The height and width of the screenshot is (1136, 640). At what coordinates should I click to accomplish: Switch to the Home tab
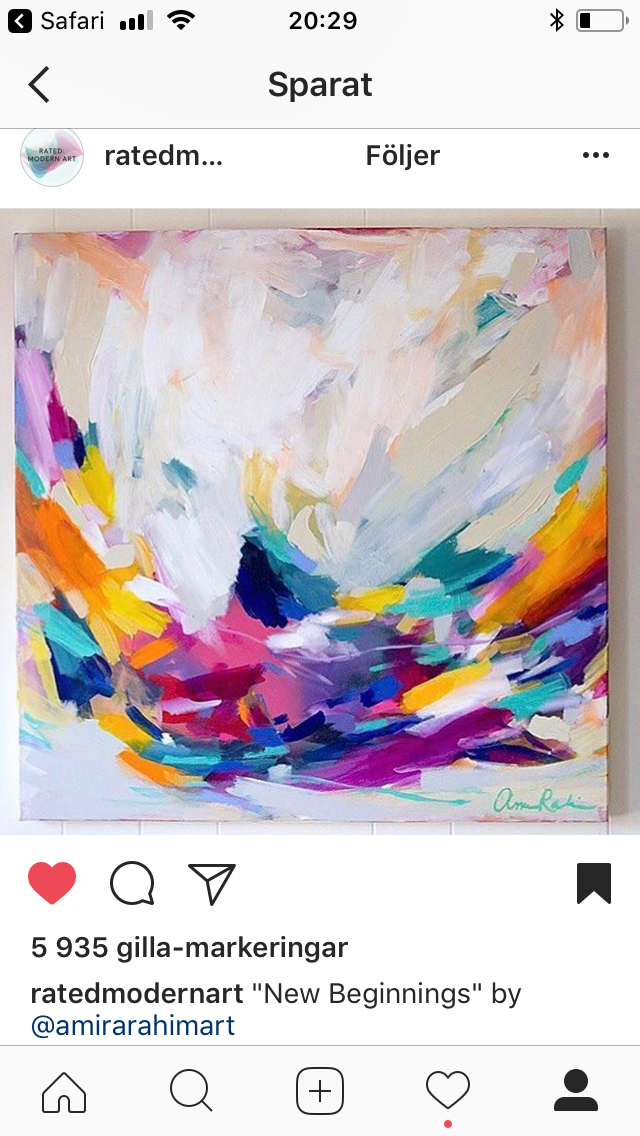coord(64,1090)
